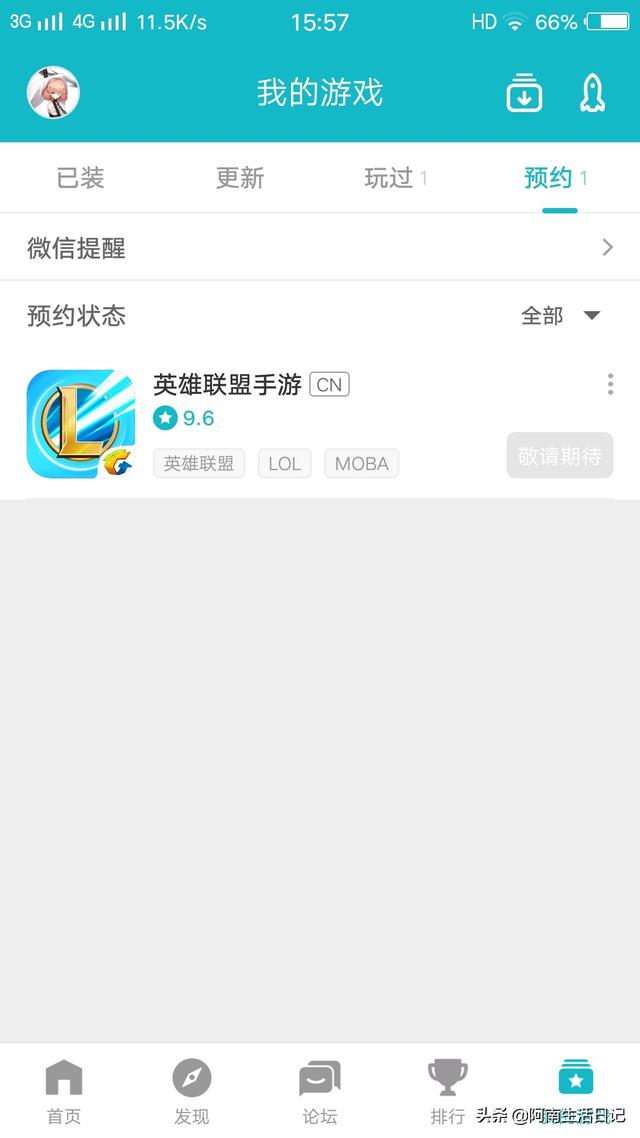Switch to the 更新 tab
The height and width of the screenshot is (1138, 640).
239,178
